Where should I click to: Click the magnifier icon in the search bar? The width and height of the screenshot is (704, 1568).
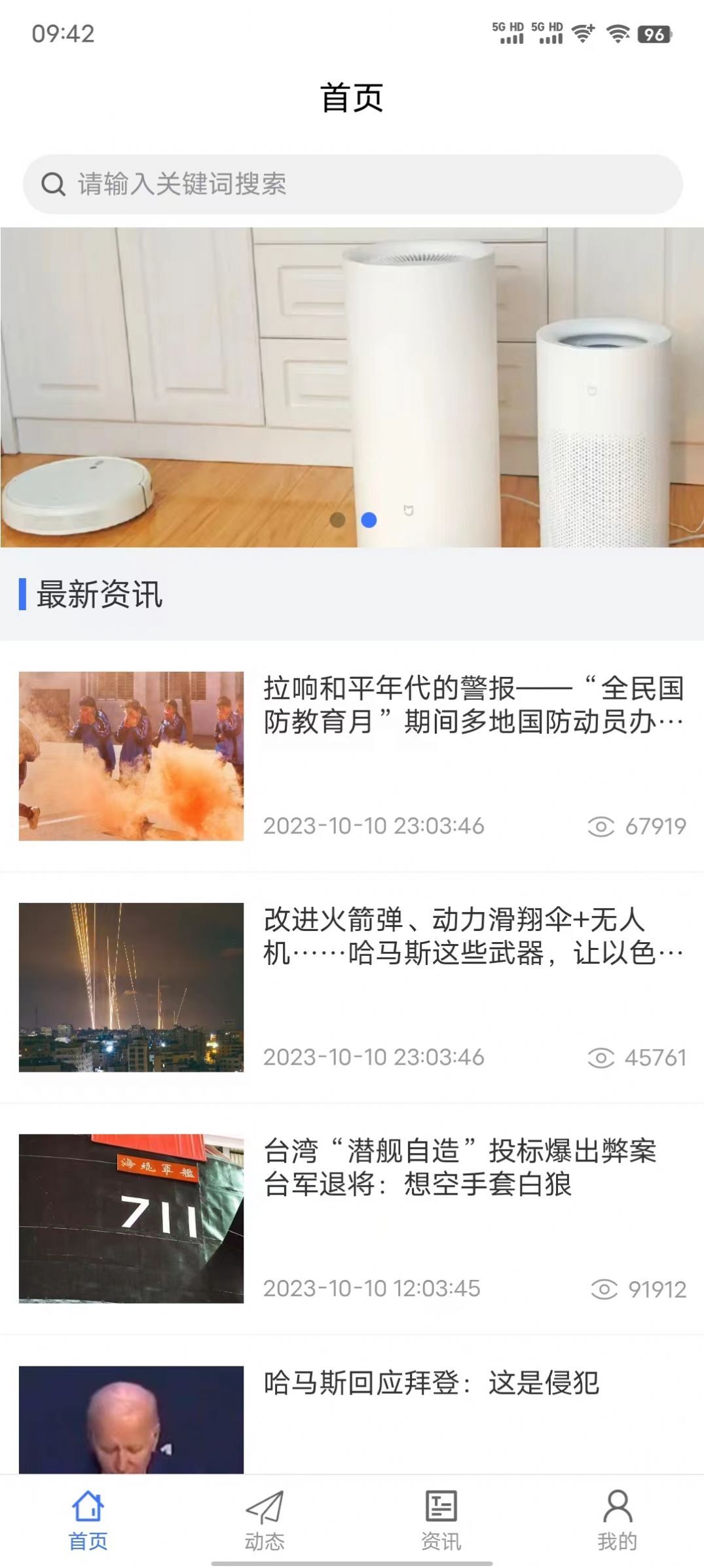(x=52, y=184)
